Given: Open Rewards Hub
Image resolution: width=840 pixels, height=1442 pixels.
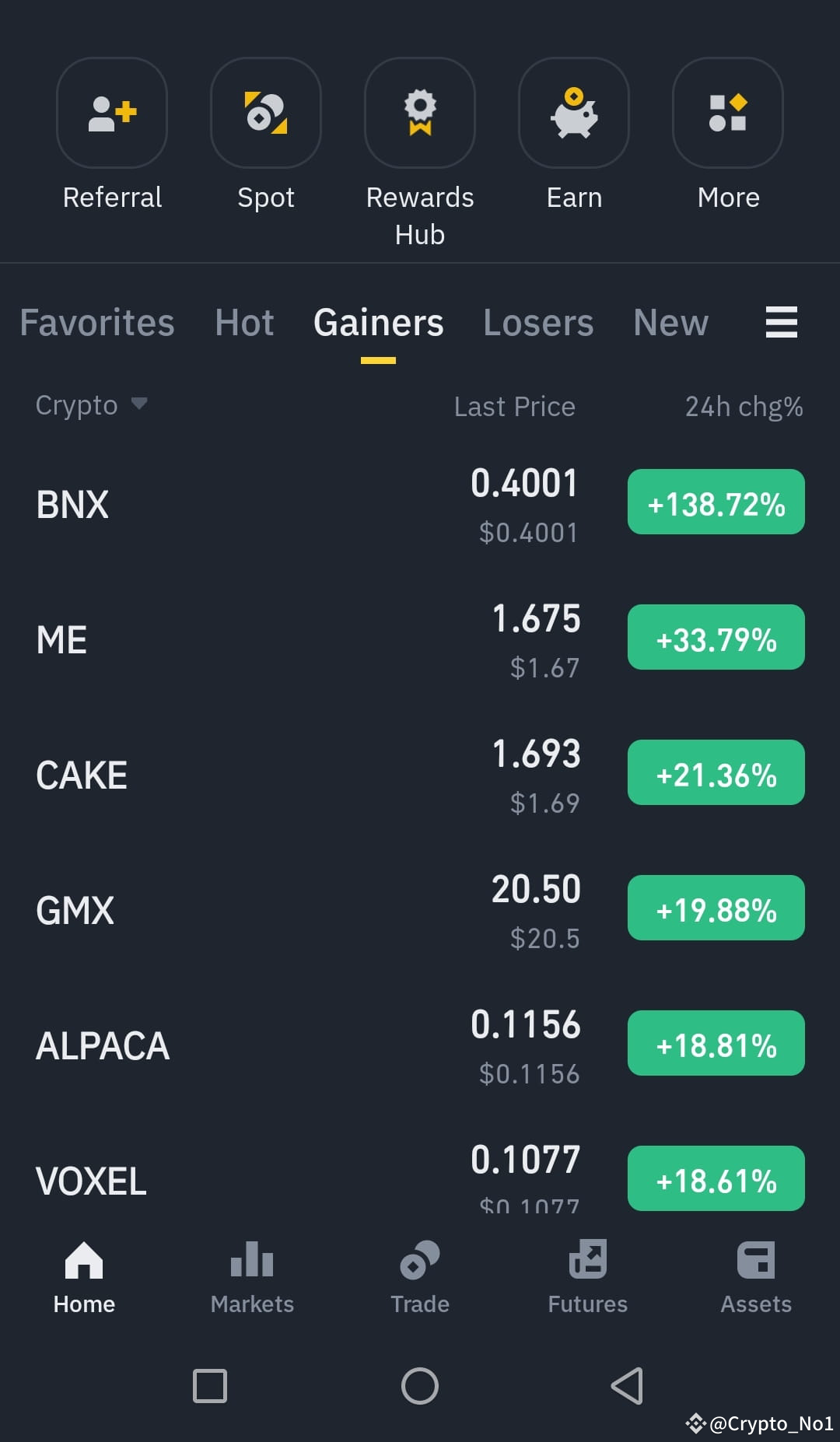Looking at the screenshot, I should coord(420,114).
